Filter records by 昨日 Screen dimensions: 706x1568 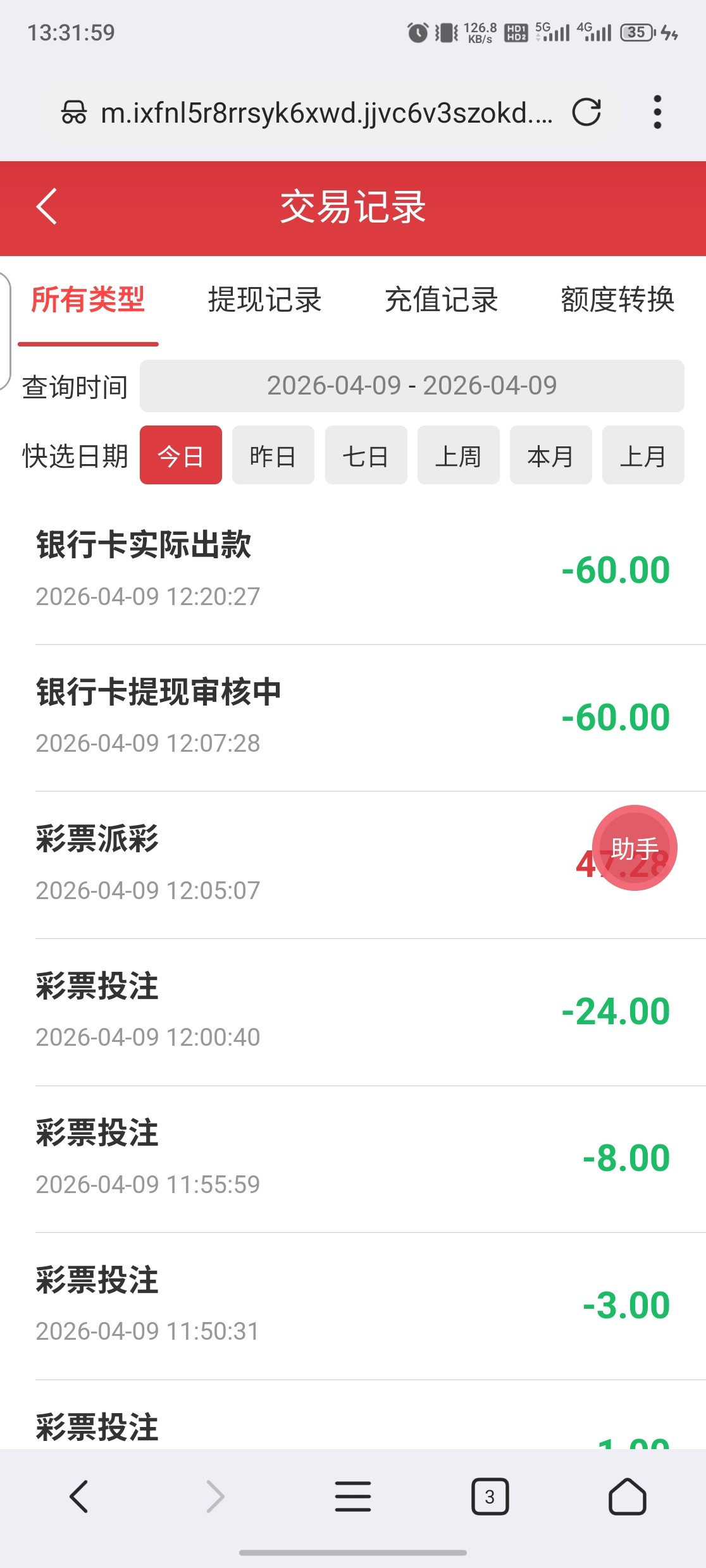coord(273,455)
